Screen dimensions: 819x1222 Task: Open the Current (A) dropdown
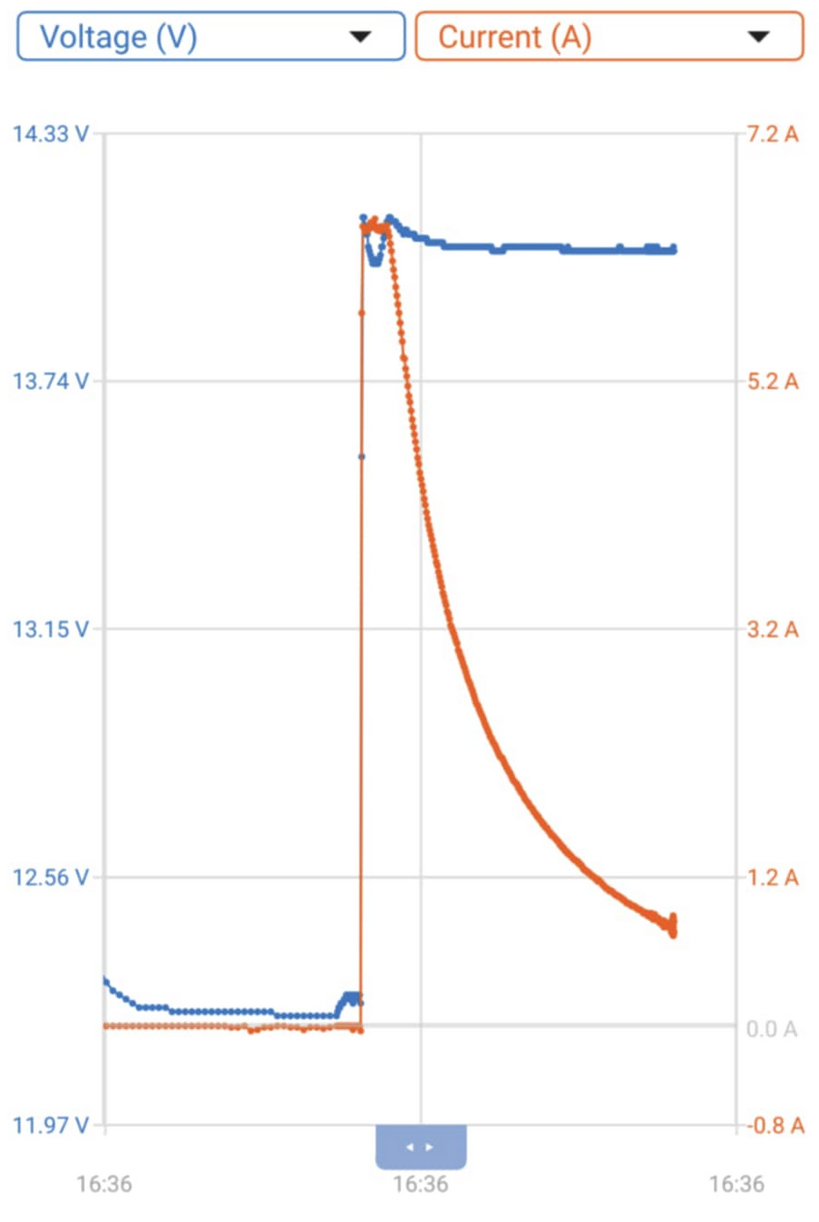click(608, 37)
